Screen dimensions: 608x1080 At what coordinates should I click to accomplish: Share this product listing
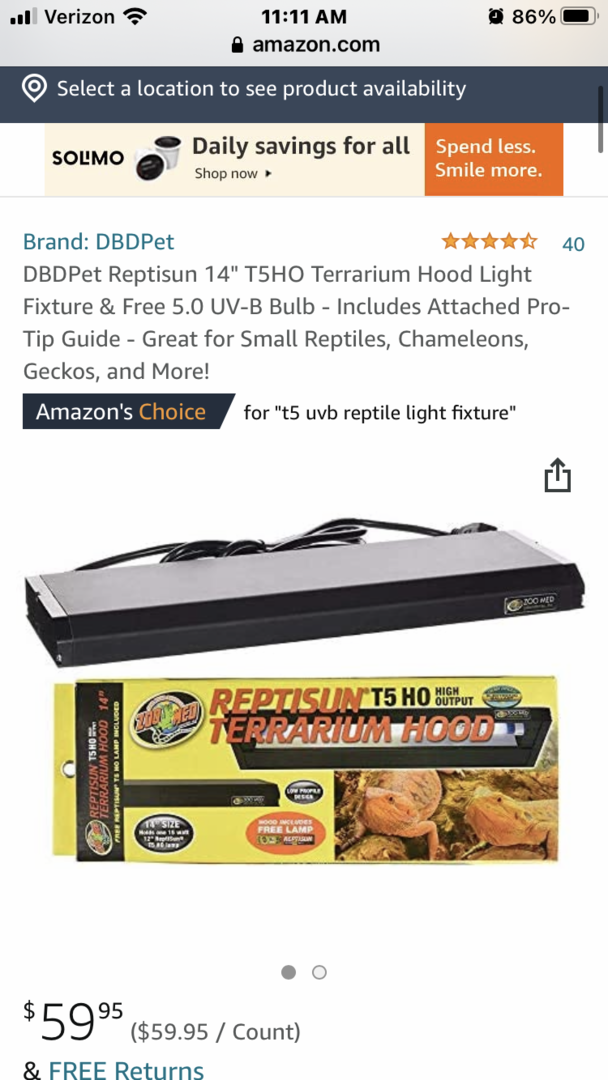558,475
